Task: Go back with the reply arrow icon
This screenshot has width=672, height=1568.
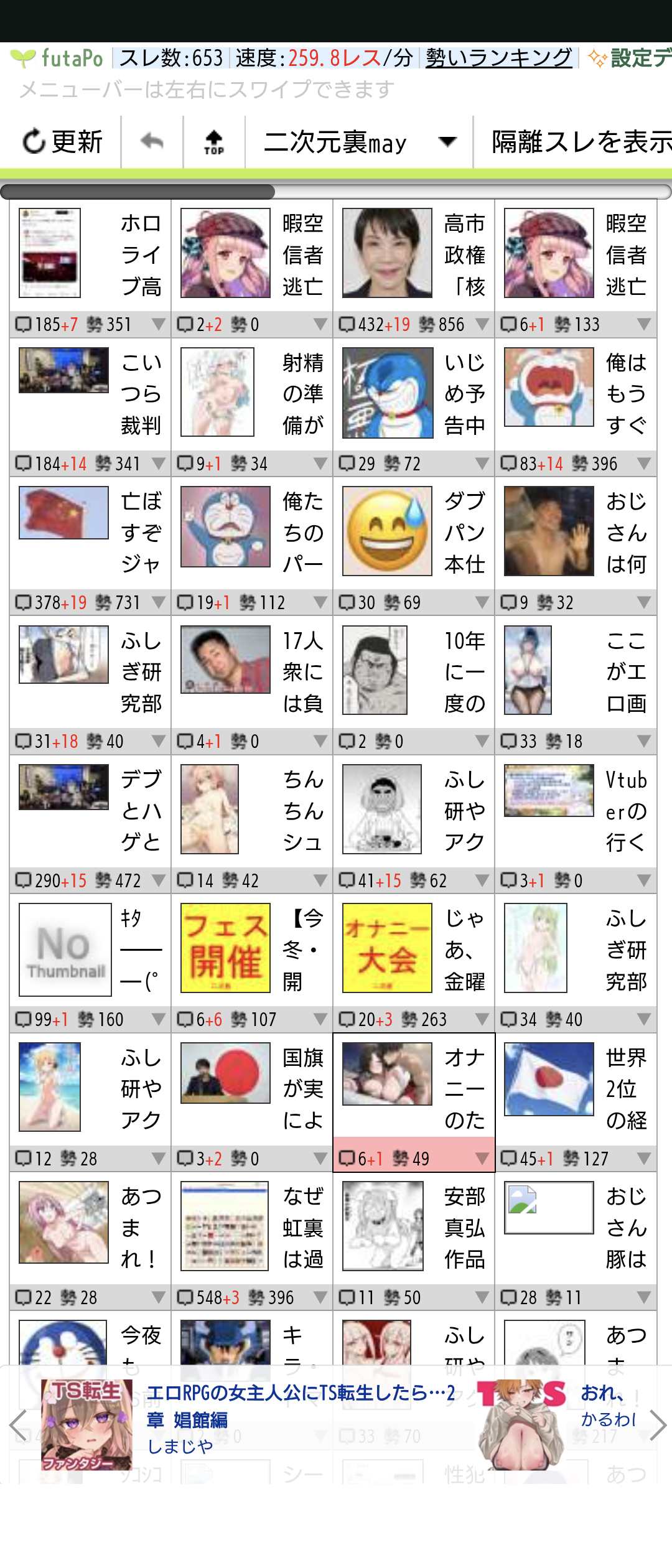Action: coord(152,142)
